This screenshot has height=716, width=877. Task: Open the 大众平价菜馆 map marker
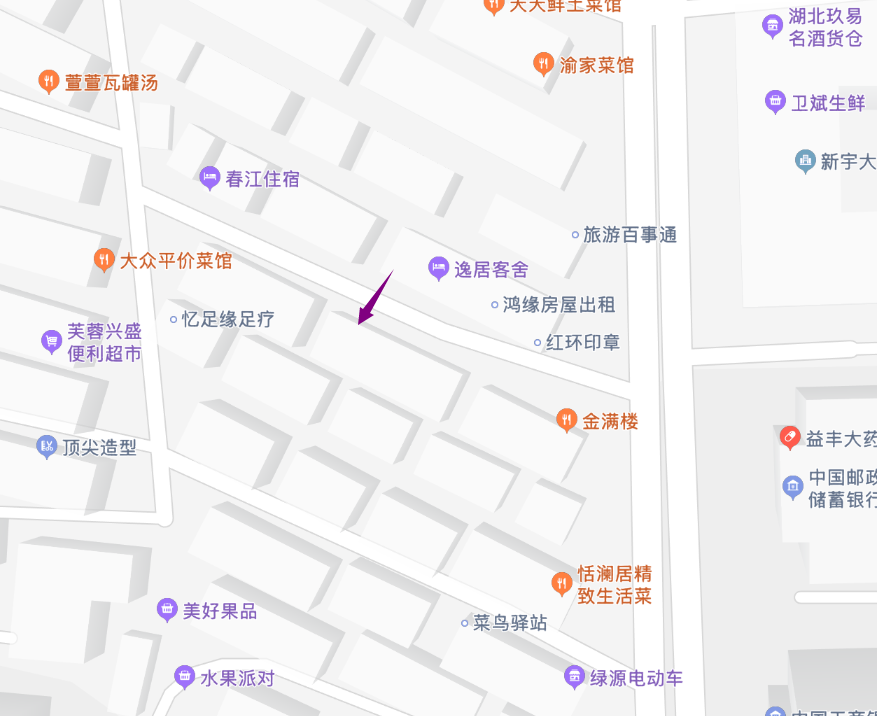(104, 261)
